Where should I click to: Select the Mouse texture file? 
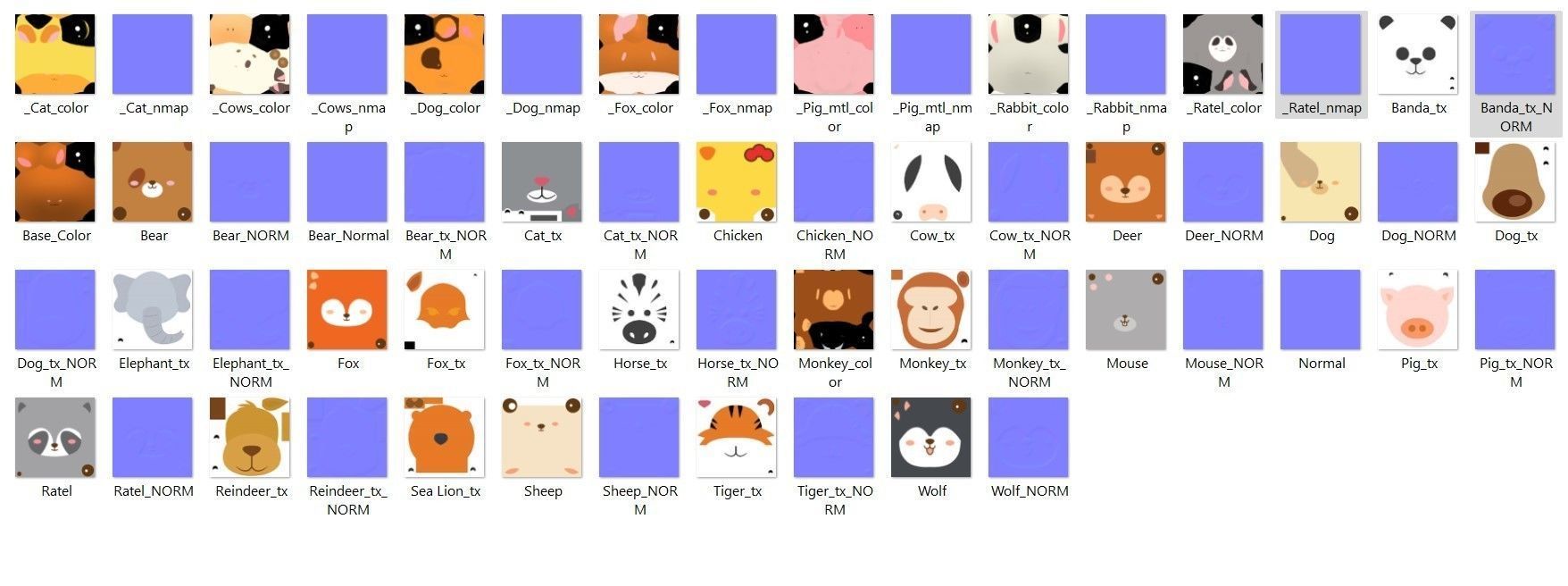pyautogui.click(x=1126, y=310)
